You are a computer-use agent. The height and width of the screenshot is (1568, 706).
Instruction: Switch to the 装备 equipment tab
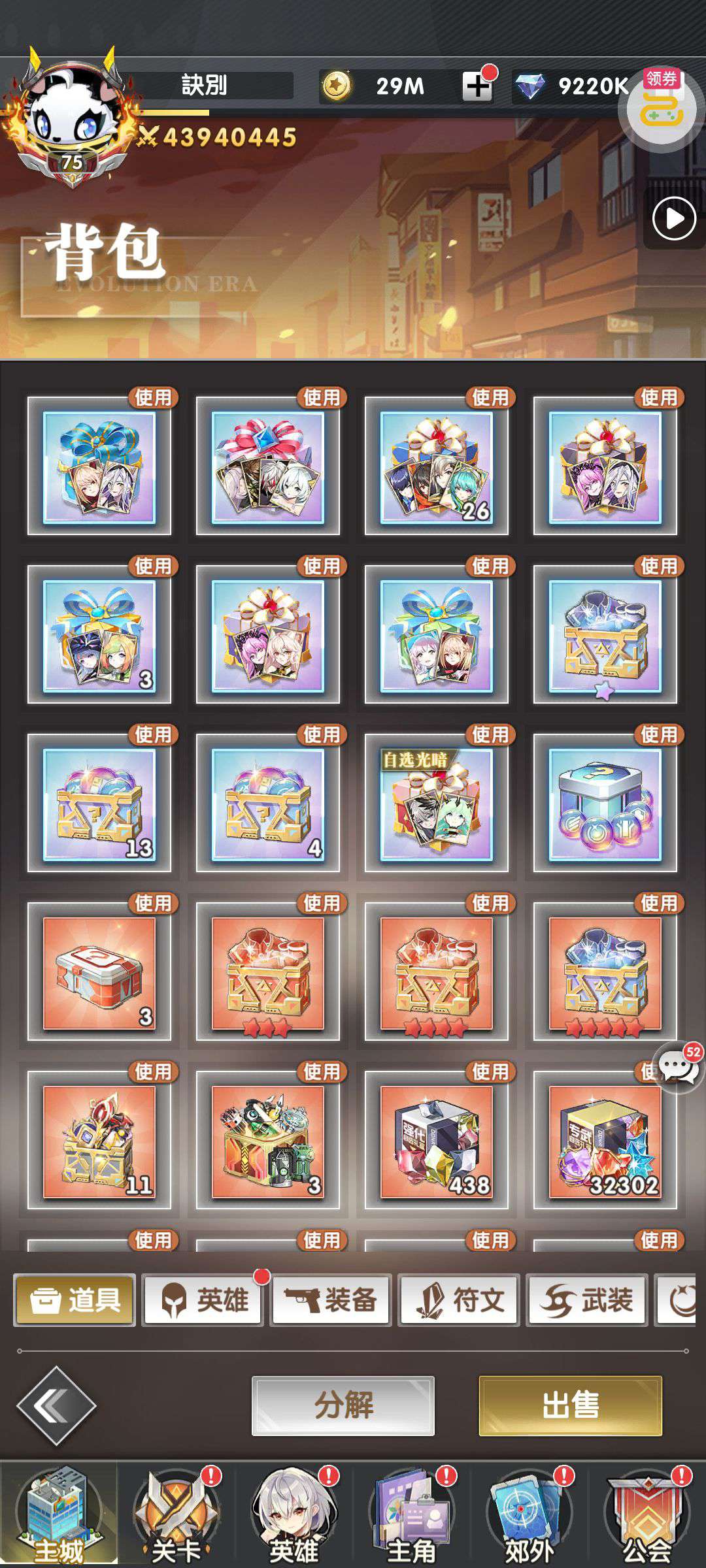point(331,1299)
